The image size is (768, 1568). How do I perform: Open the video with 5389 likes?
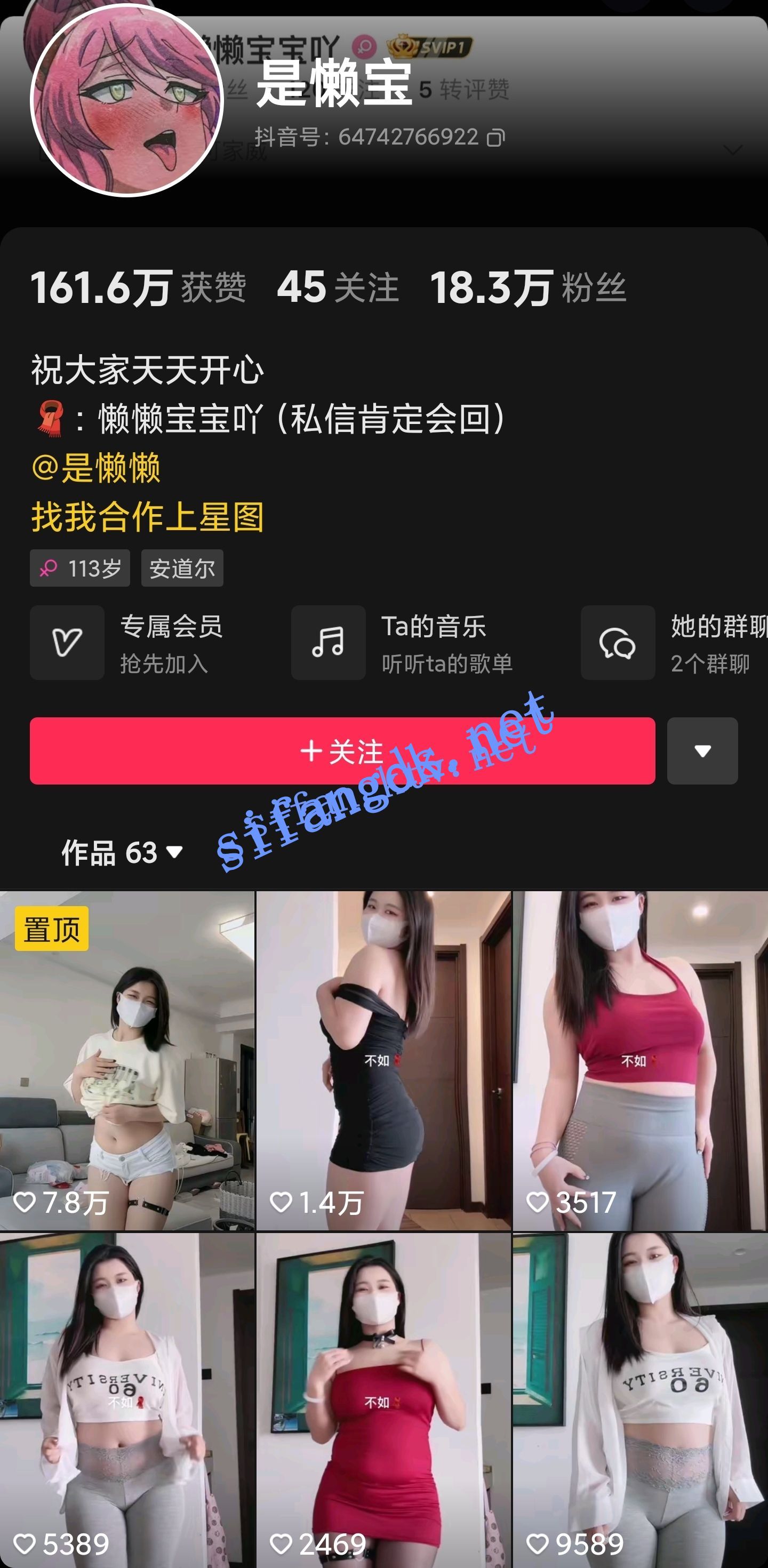(x=126, y=1400)
